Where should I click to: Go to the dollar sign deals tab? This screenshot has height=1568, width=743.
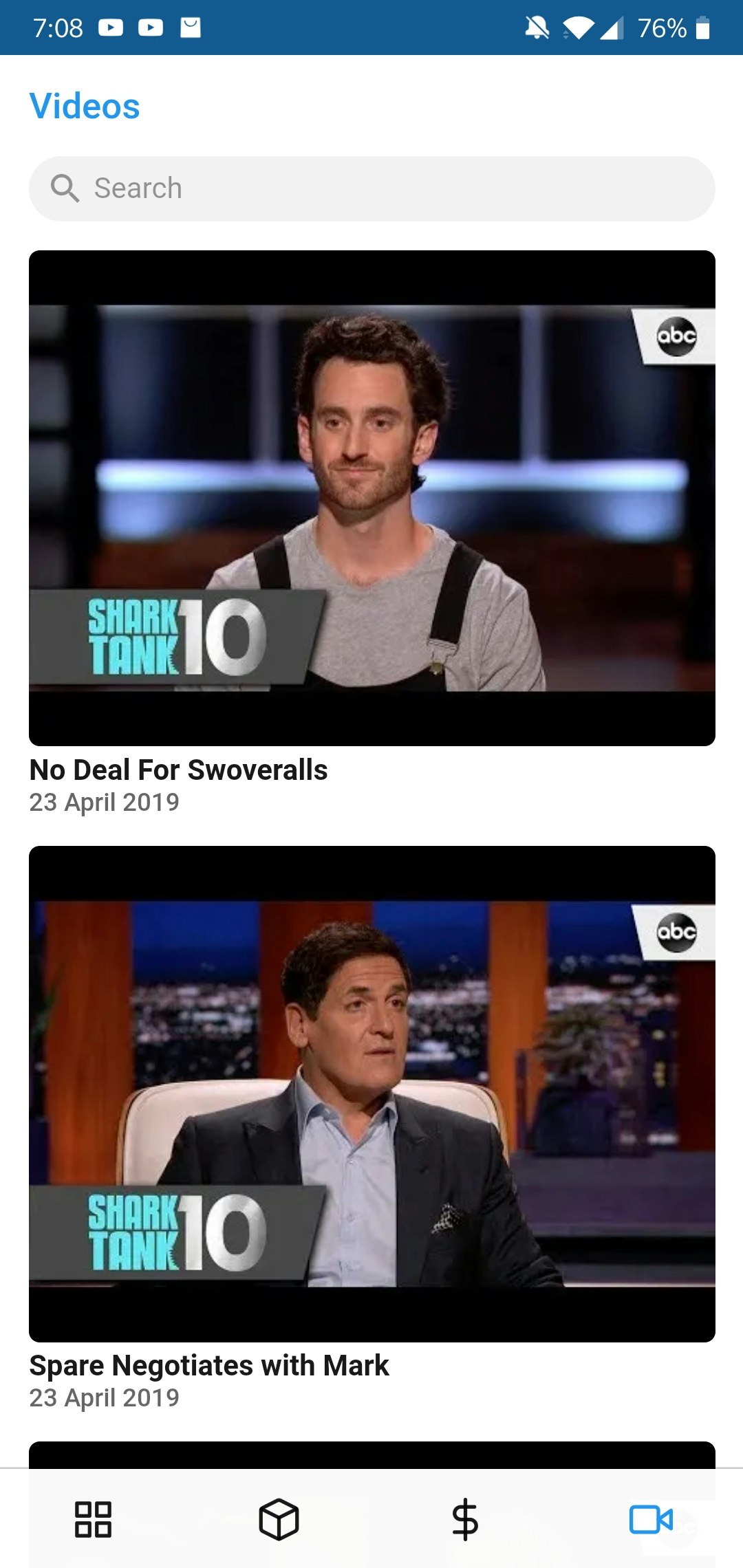pyautogui.click(x=465, y=1519)
